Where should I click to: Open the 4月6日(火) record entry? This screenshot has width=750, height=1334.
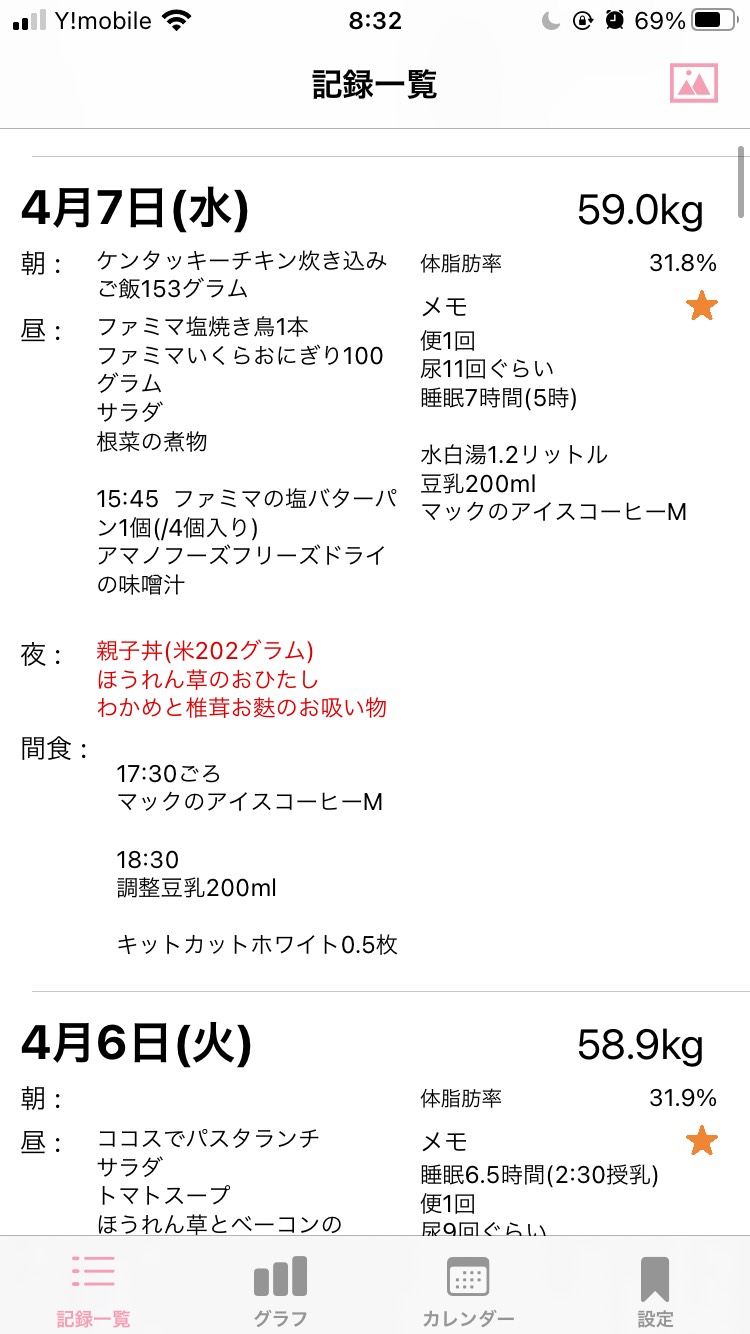(x=375, y=1114)
